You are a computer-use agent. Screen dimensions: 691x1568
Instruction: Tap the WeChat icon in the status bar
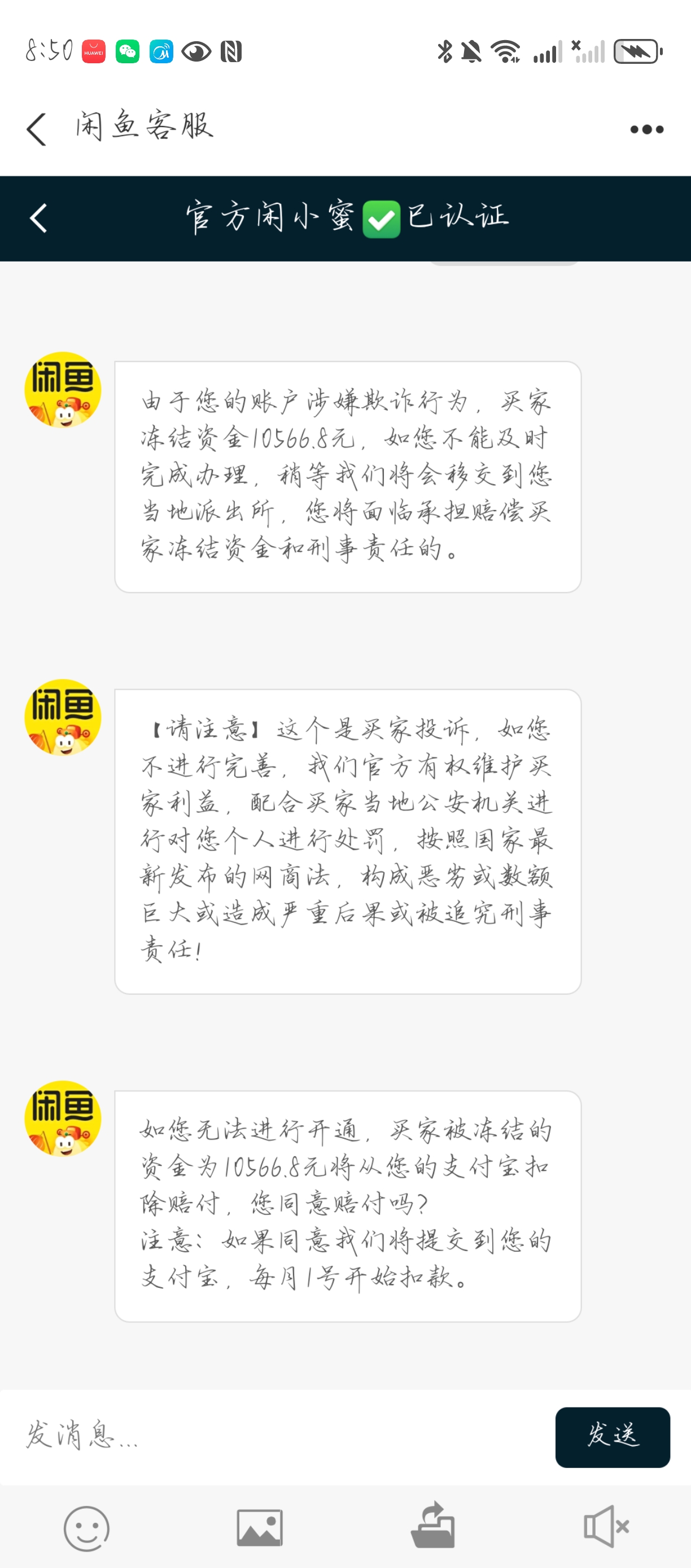[x=126, y=53]
